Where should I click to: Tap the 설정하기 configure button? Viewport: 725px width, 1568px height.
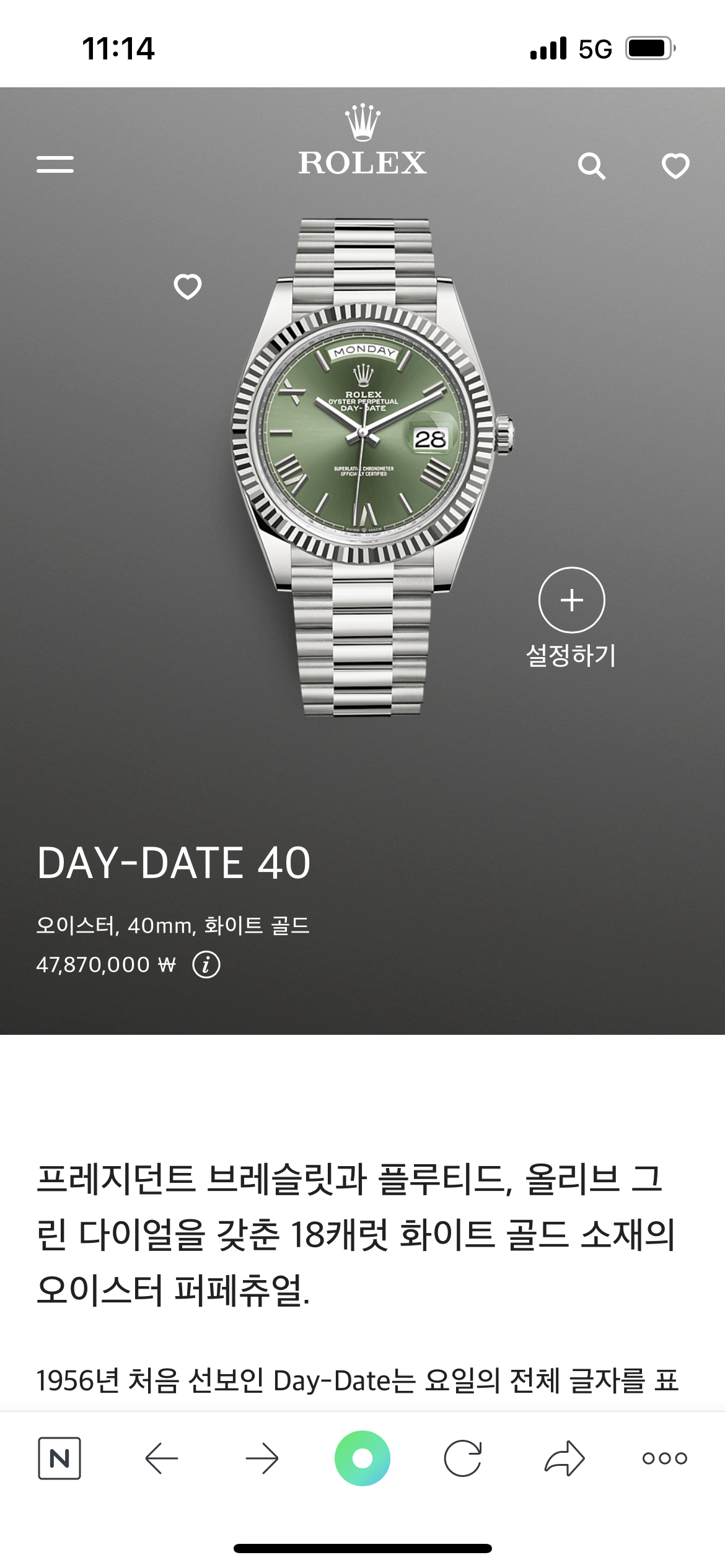click(x=571, y=601)
